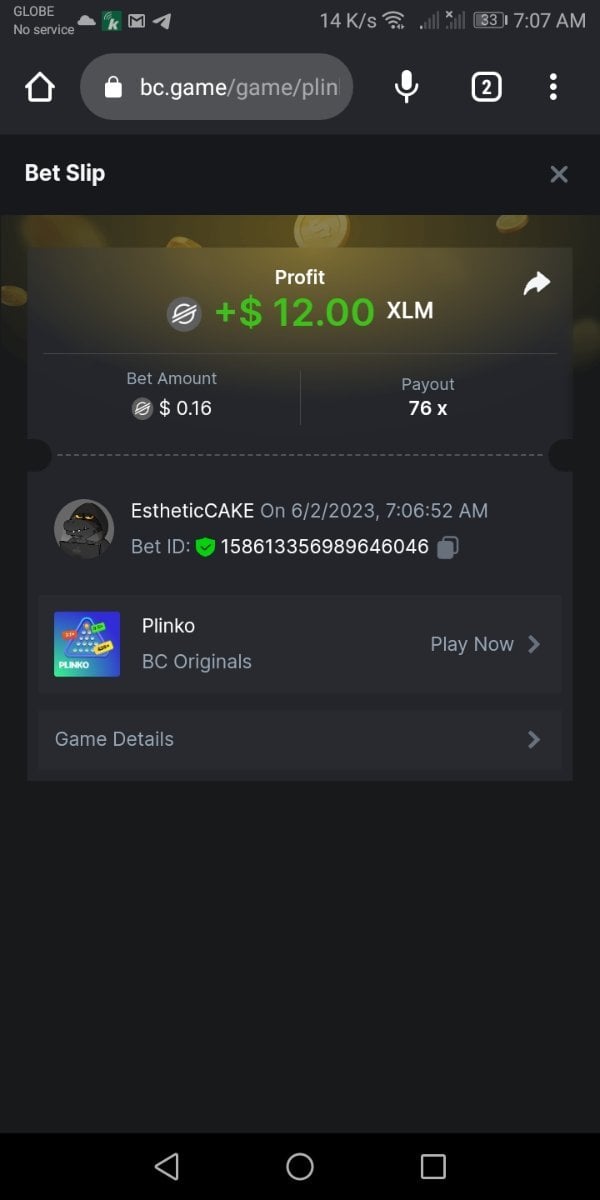The height and width of the screenshot is (1200, 600).
Task: Close the Bet Slip panel
Action: [559, 174]
